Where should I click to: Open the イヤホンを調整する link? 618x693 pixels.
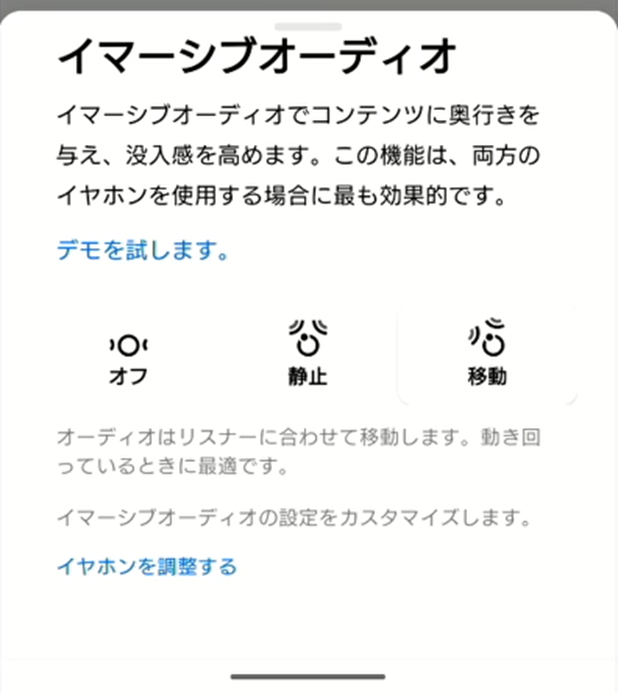[x=147, y=567]
